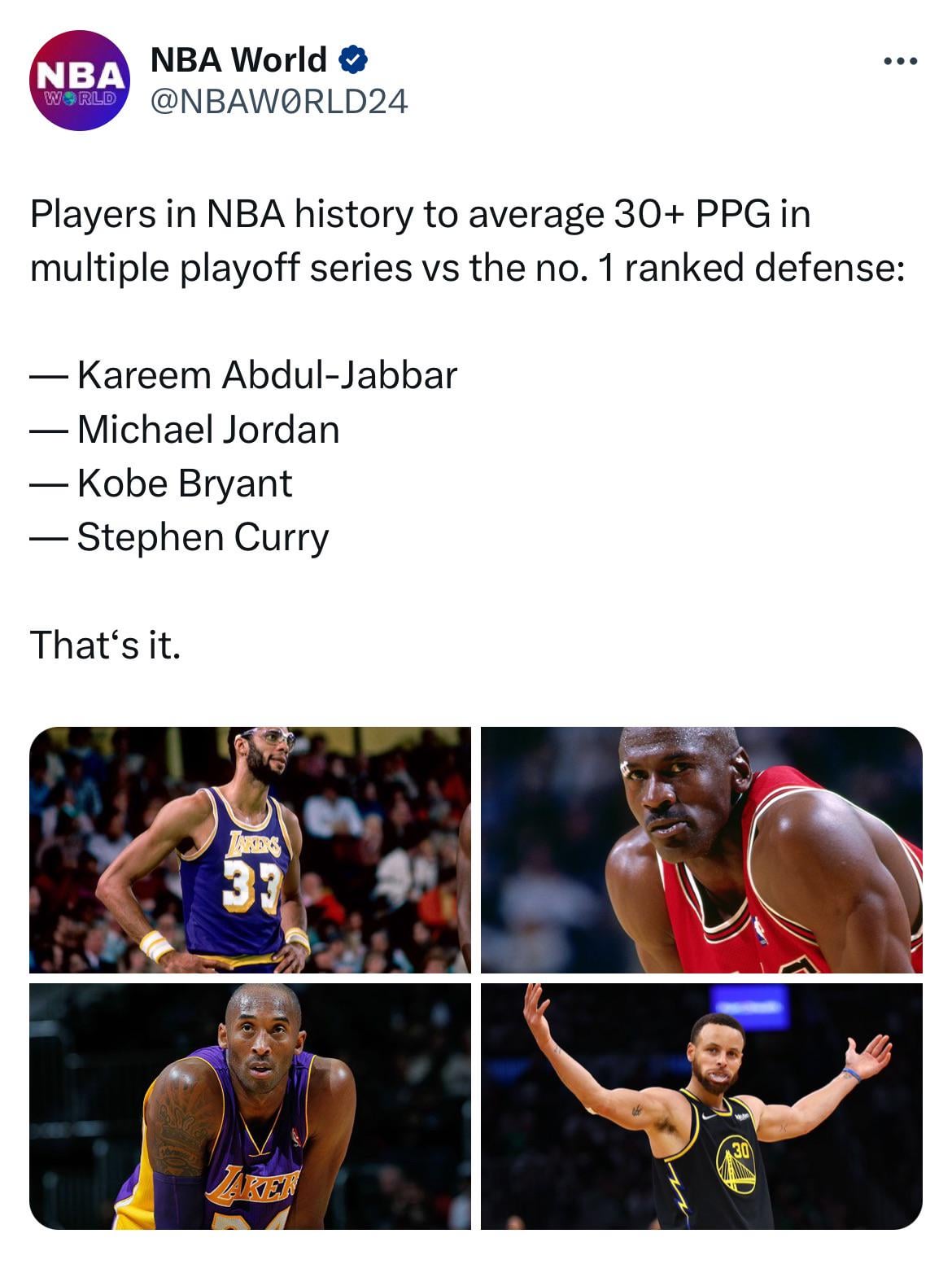Open the photo with the red Bulls jersey
The width and height of the screenshot is (952, 1273).
(701, 849)
